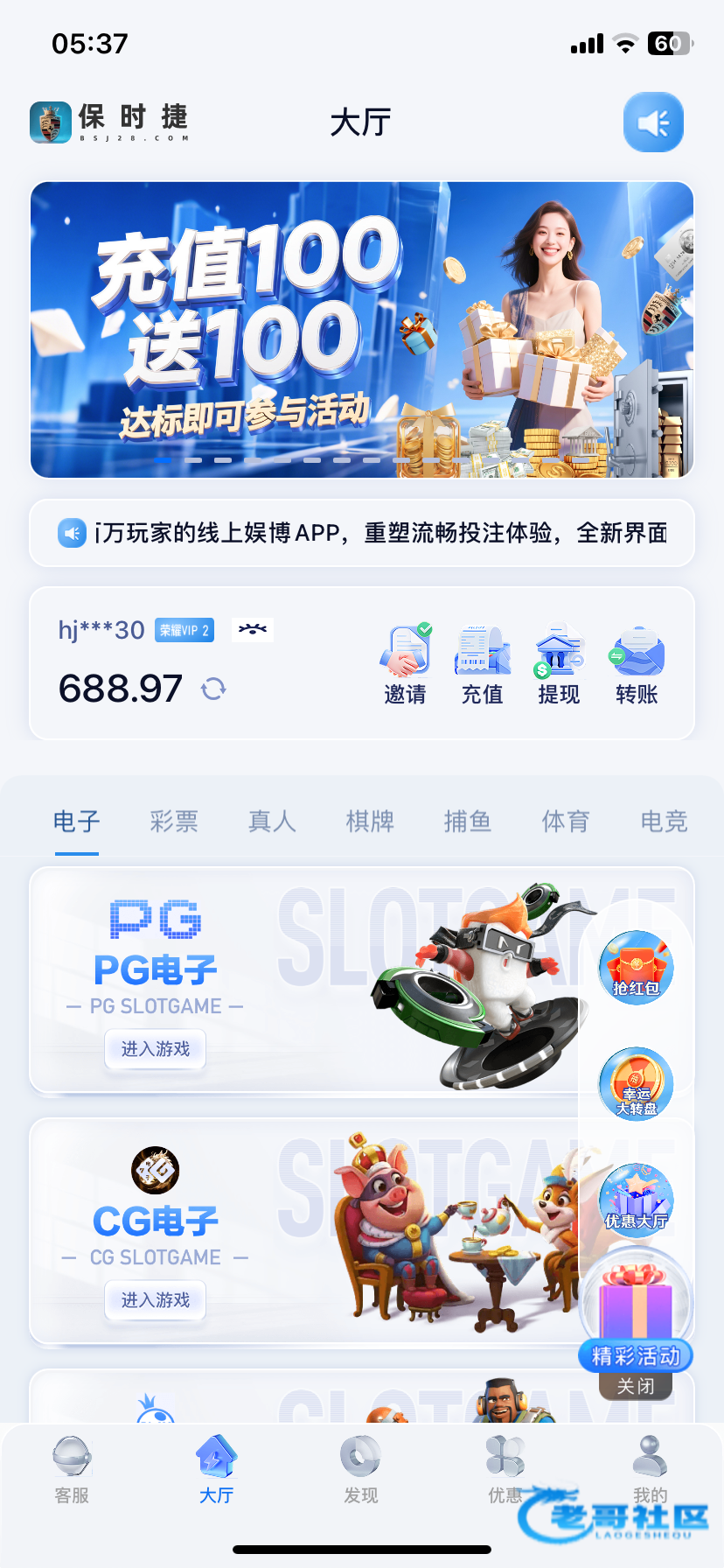Viewport: 724px width, 1568px height.
Task: Select the 棋牌 card games tab
Action: point(370,821)
